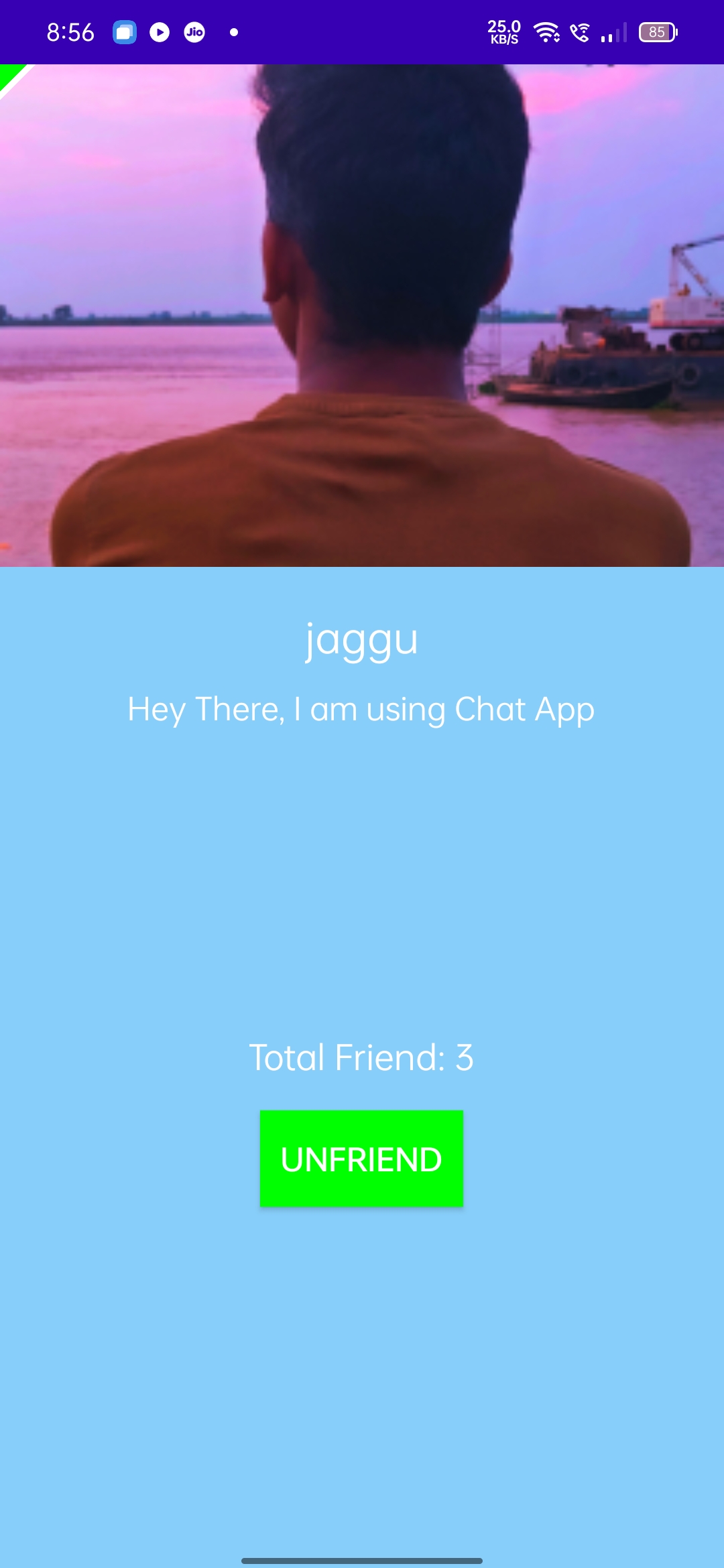Click the Wi-Fi signal icon
The width and height of the screenshot is (724, 1568).
click(546, 31)
